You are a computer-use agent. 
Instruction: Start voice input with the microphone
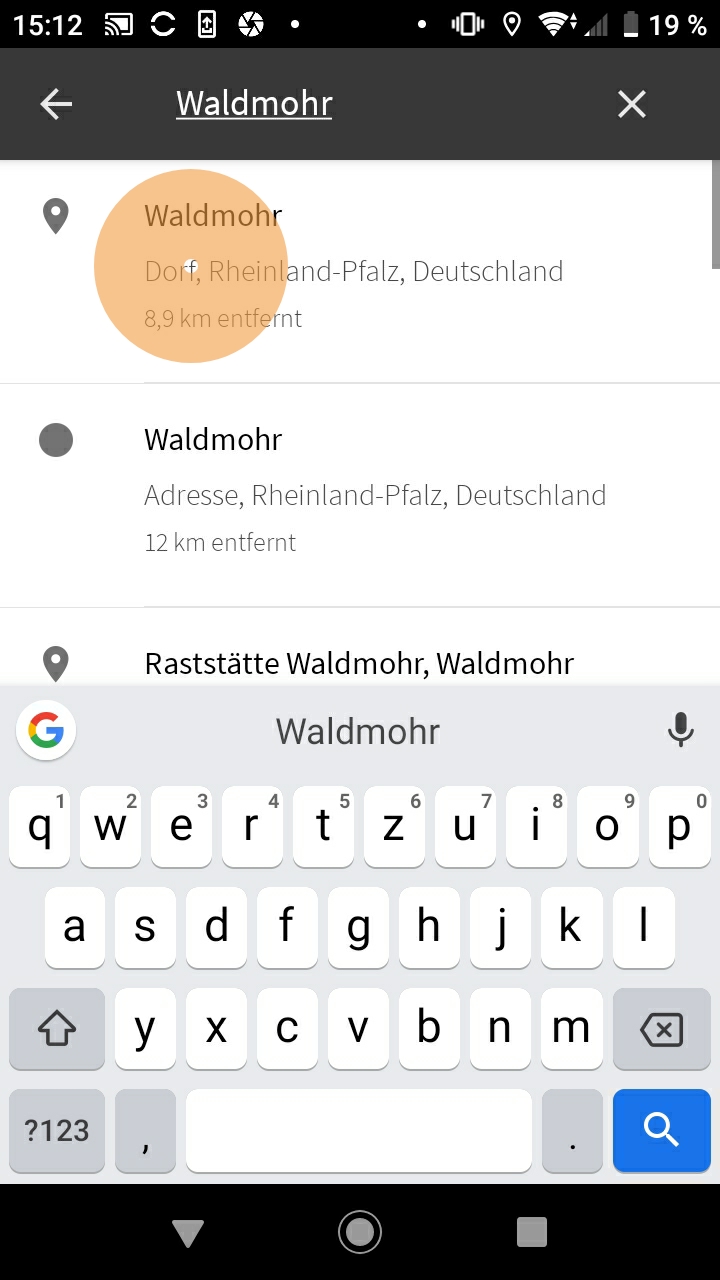[x=680, y=731]
